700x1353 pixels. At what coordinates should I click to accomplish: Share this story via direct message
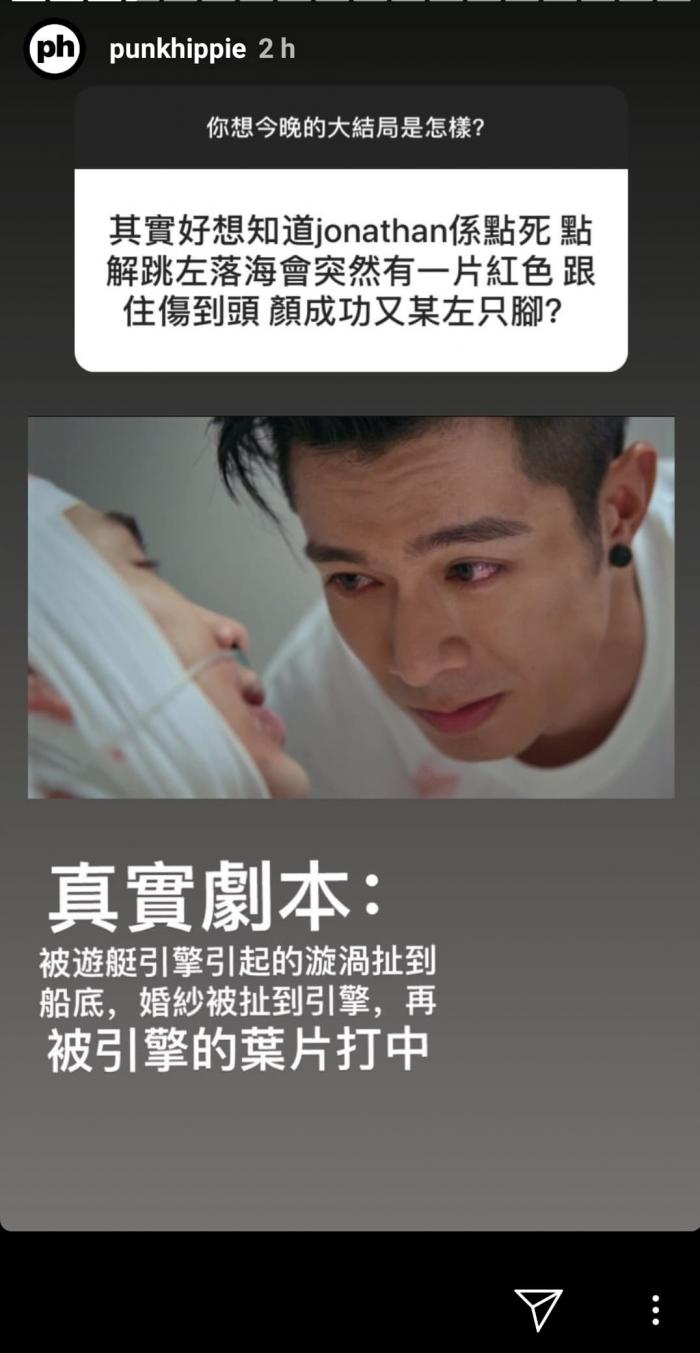click(538, 1309)
